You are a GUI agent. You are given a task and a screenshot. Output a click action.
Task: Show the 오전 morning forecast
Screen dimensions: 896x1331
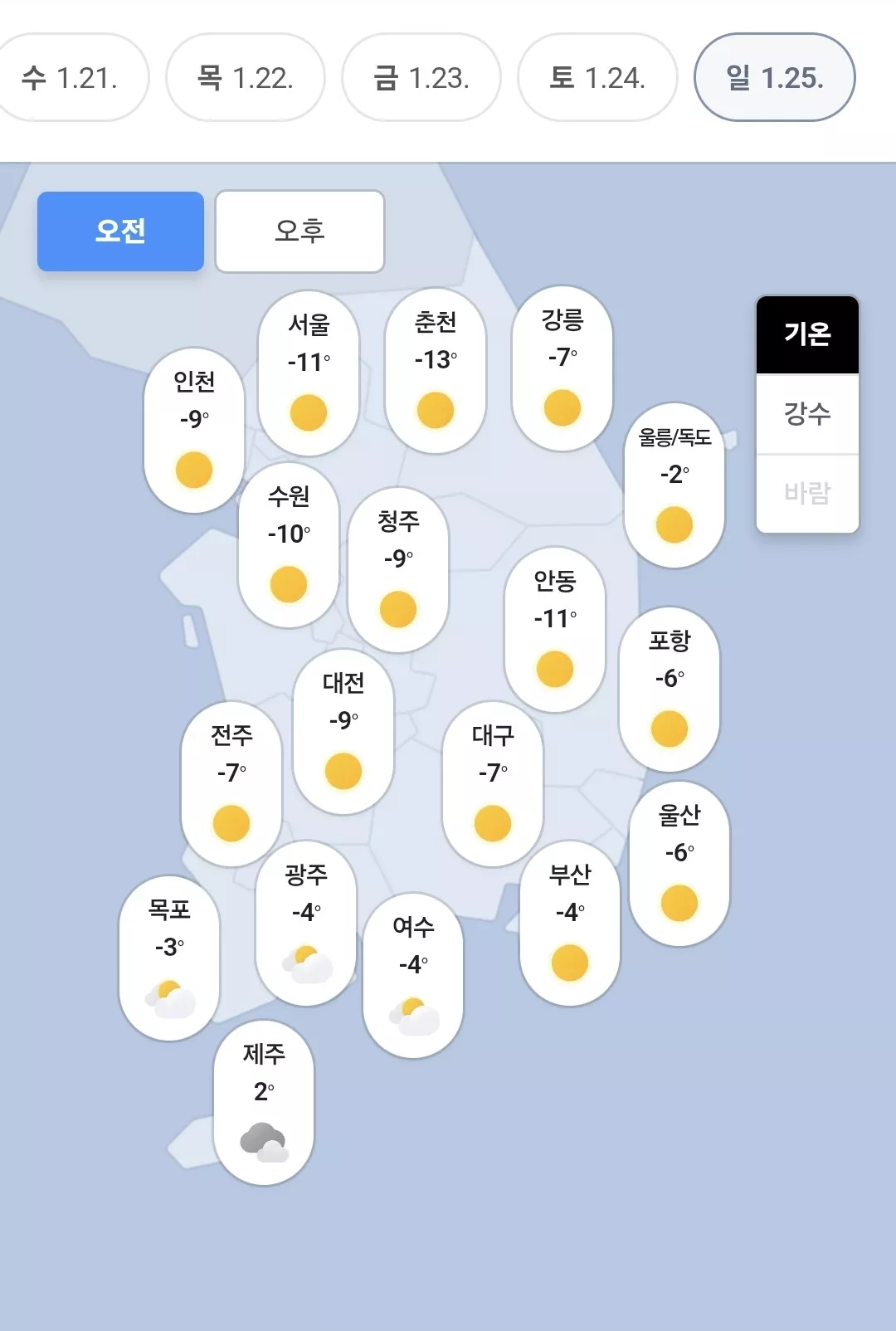click(x=120, y=231)
